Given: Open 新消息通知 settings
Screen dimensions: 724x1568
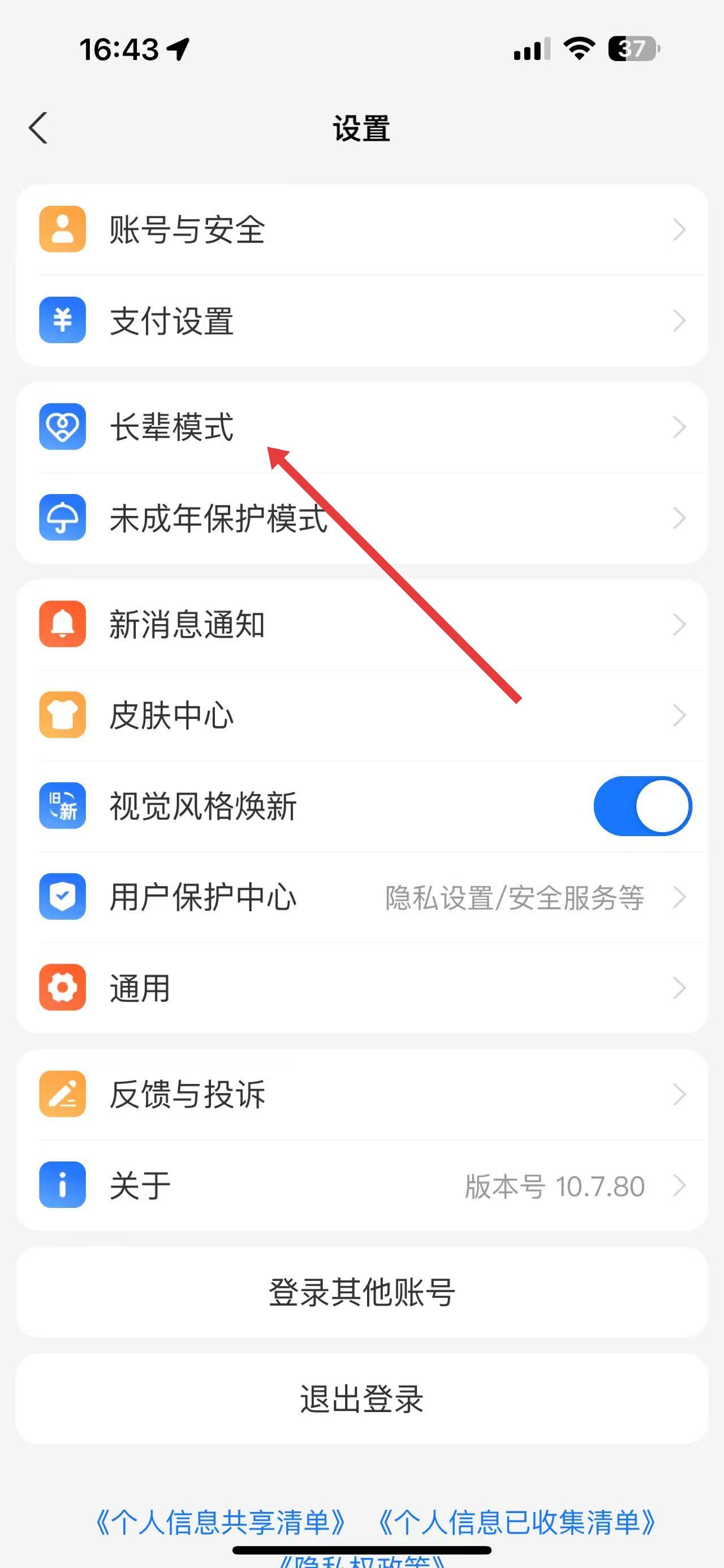Looking at the screenshot, I should (x=361, y=625).
